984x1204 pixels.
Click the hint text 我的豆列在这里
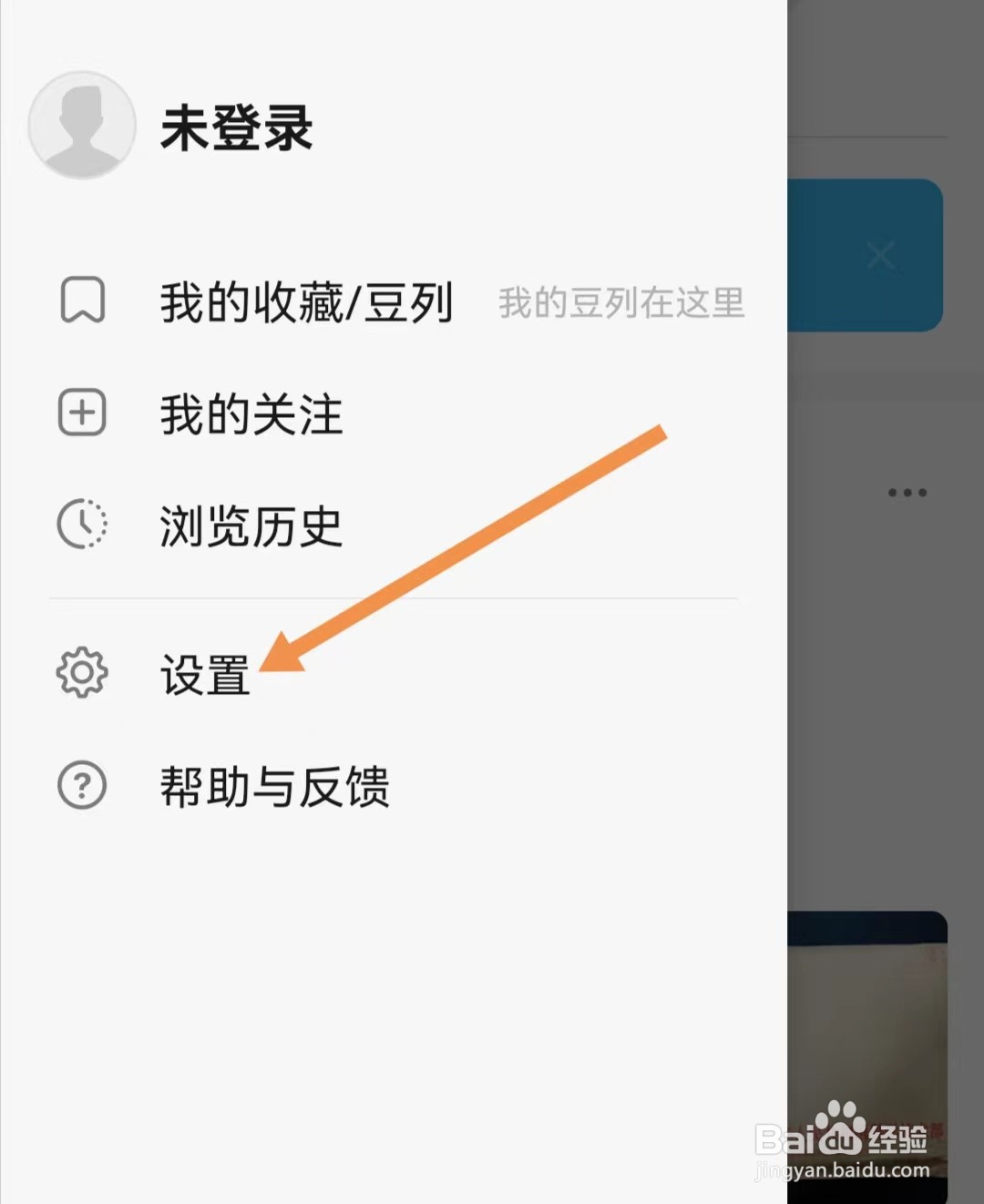pos(620,305)
